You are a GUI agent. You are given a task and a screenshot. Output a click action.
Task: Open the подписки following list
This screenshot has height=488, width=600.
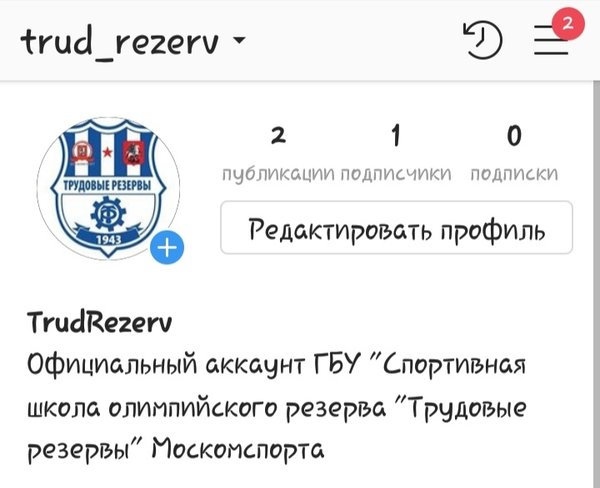point(514,153)
